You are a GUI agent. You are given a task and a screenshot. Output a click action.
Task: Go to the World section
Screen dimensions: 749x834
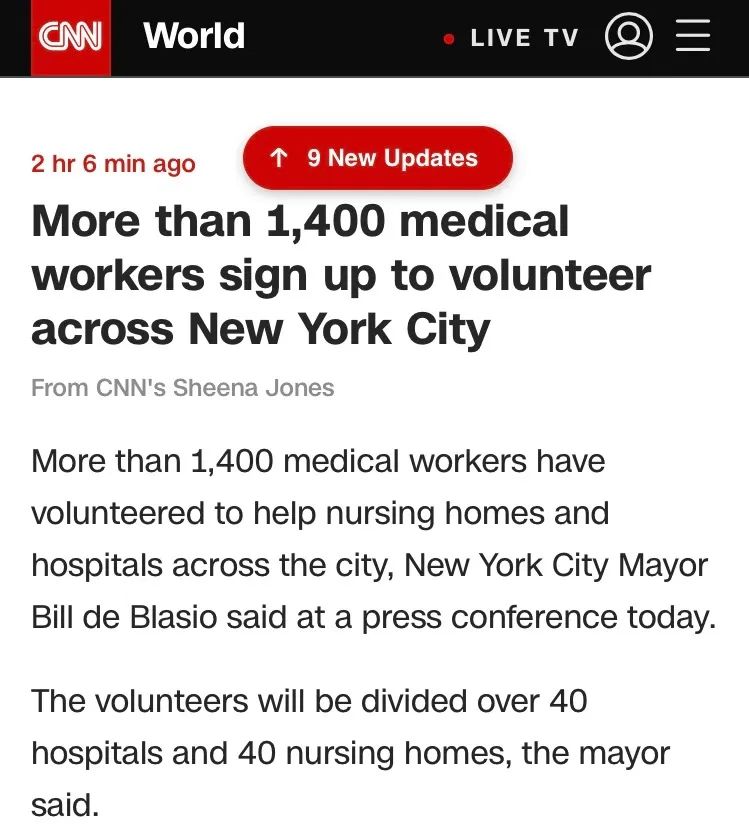(194, 37)
